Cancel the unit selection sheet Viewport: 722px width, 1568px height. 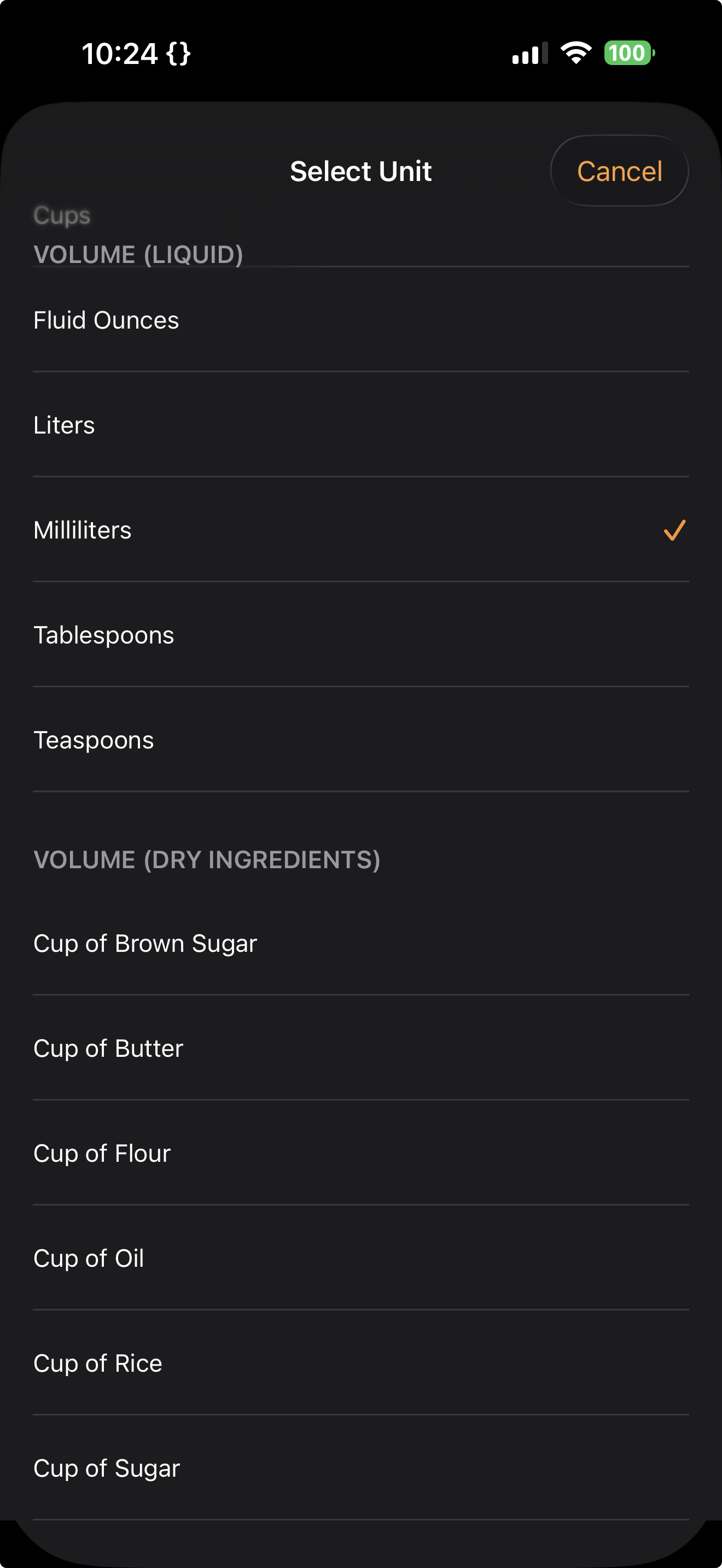click(x=619, y=171)
